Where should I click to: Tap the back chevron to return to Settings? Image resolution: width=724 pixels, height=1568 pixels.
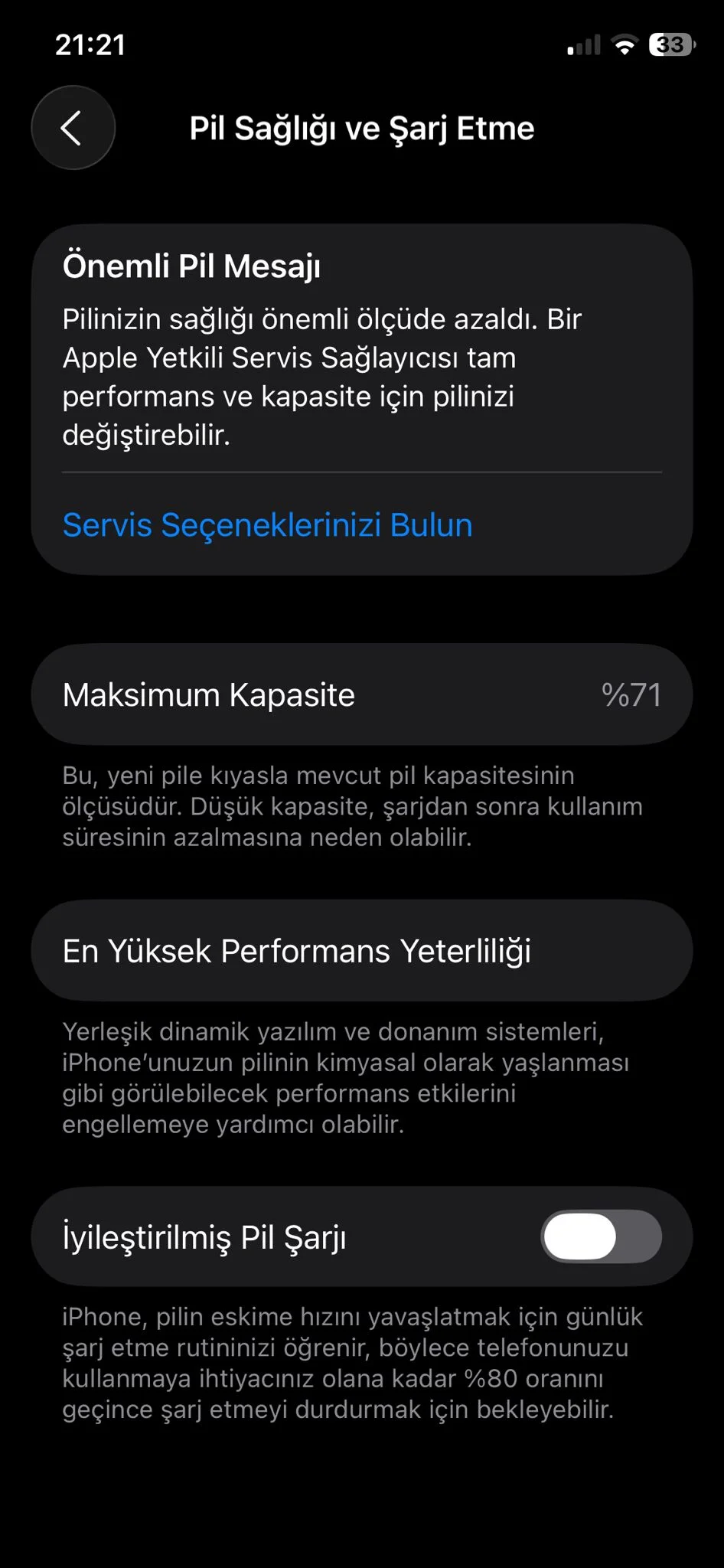(73, 128)
